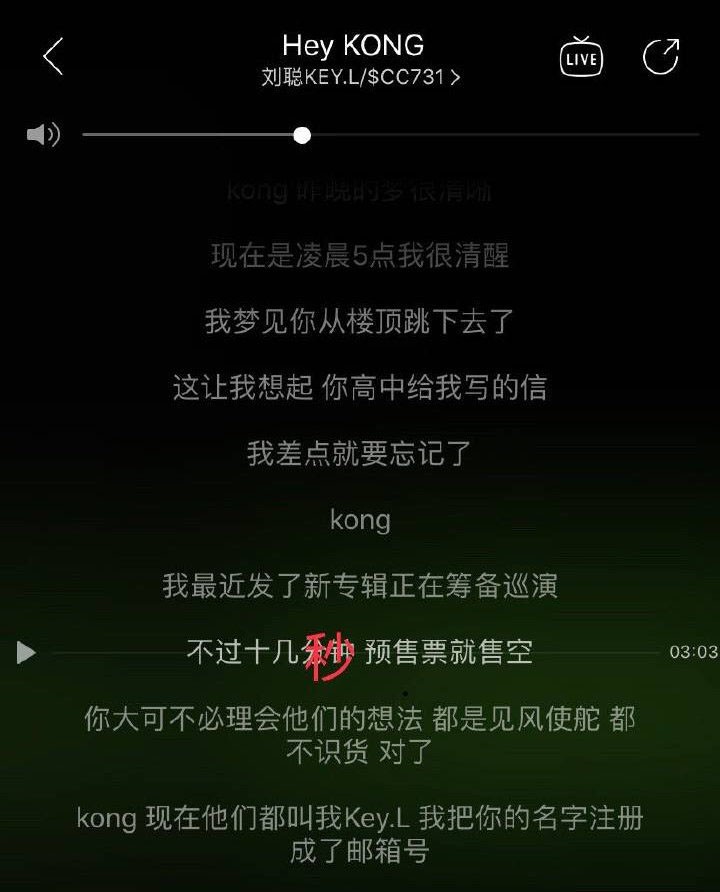Share the song Hey KONG
The height and width of the screenshot is (892, 720).
661,57
